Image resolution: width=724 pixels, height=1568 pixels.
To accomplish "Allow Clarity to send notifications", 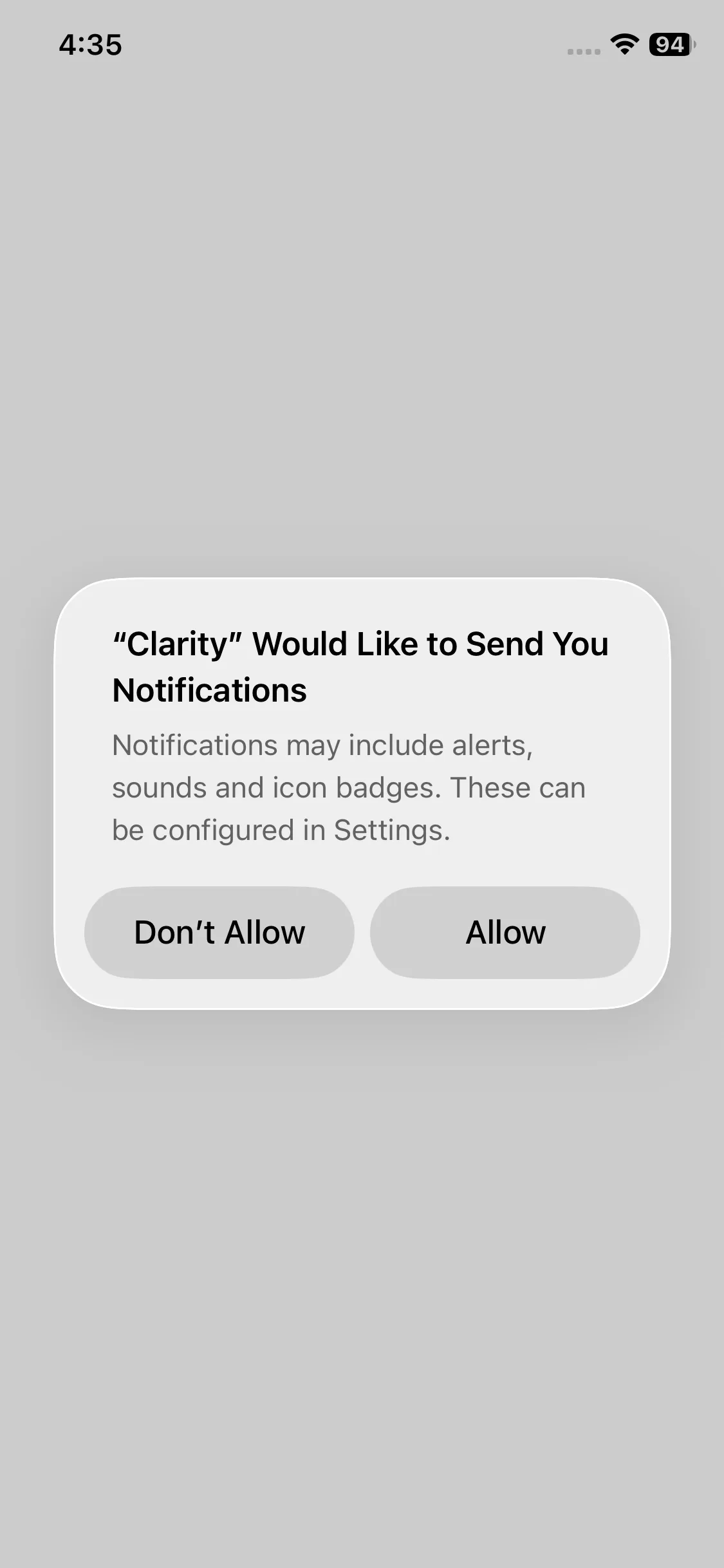I will [x=505, y=933].
